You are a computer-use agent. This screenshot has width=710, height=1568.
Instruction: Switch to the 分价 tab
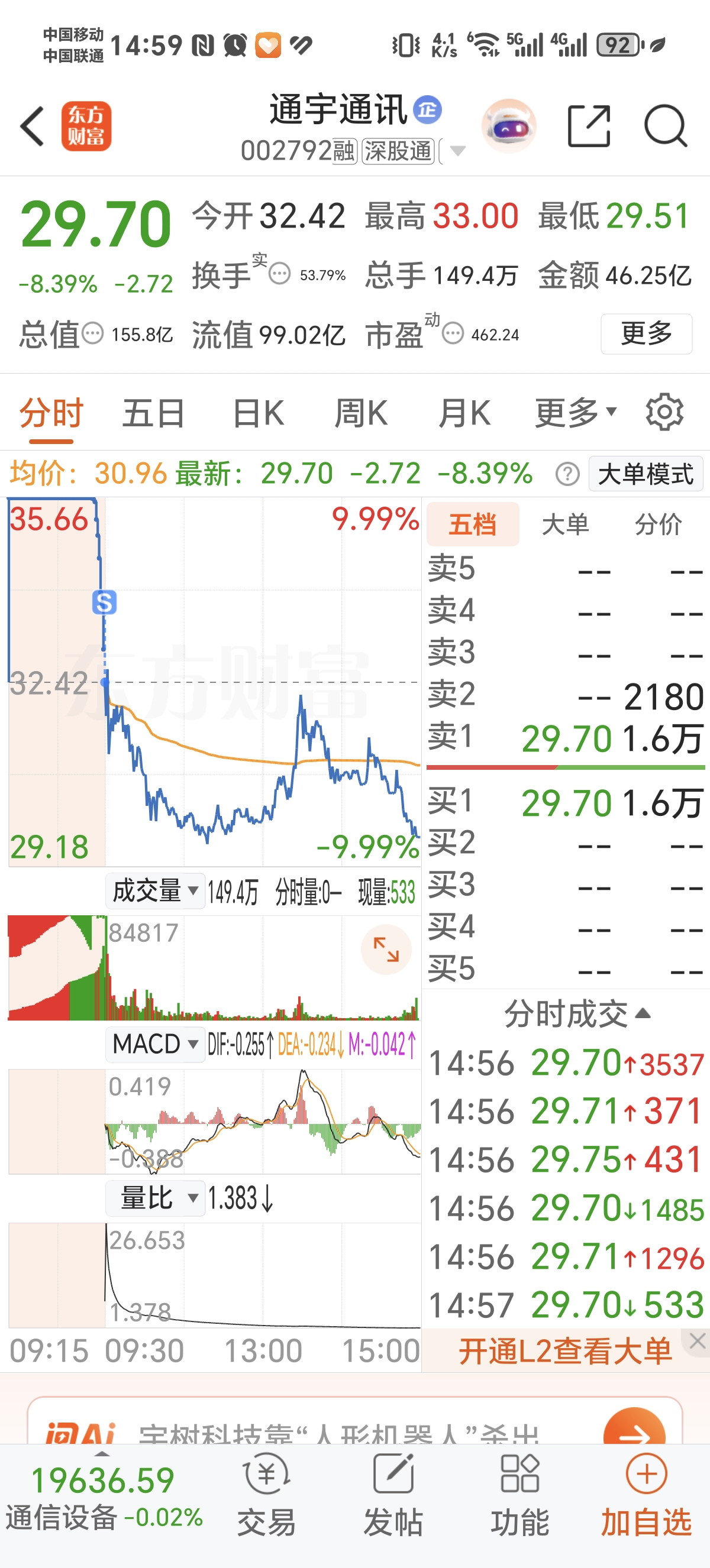point(657,524)
